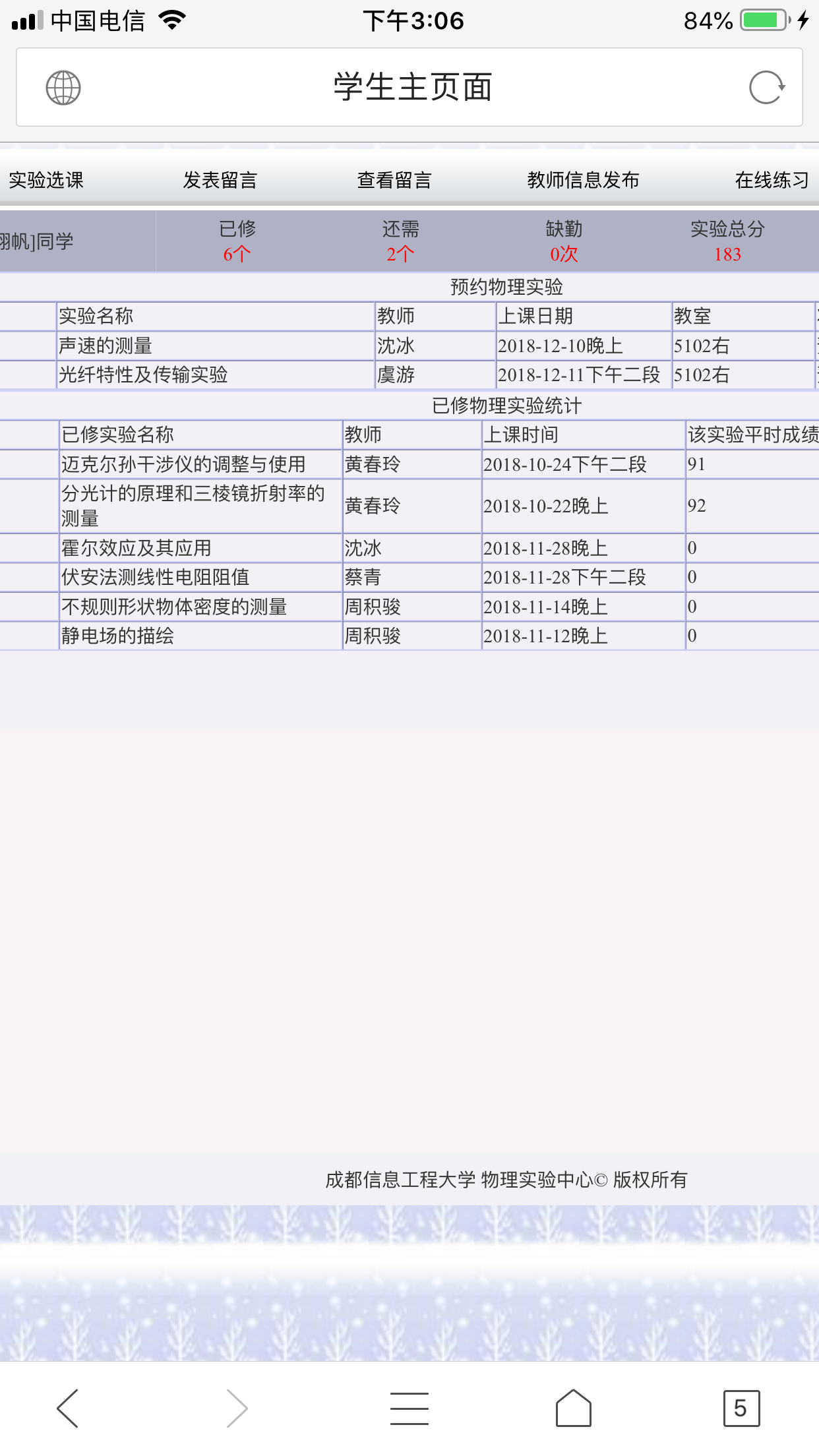Go to 查看留言

click(394, 180)
